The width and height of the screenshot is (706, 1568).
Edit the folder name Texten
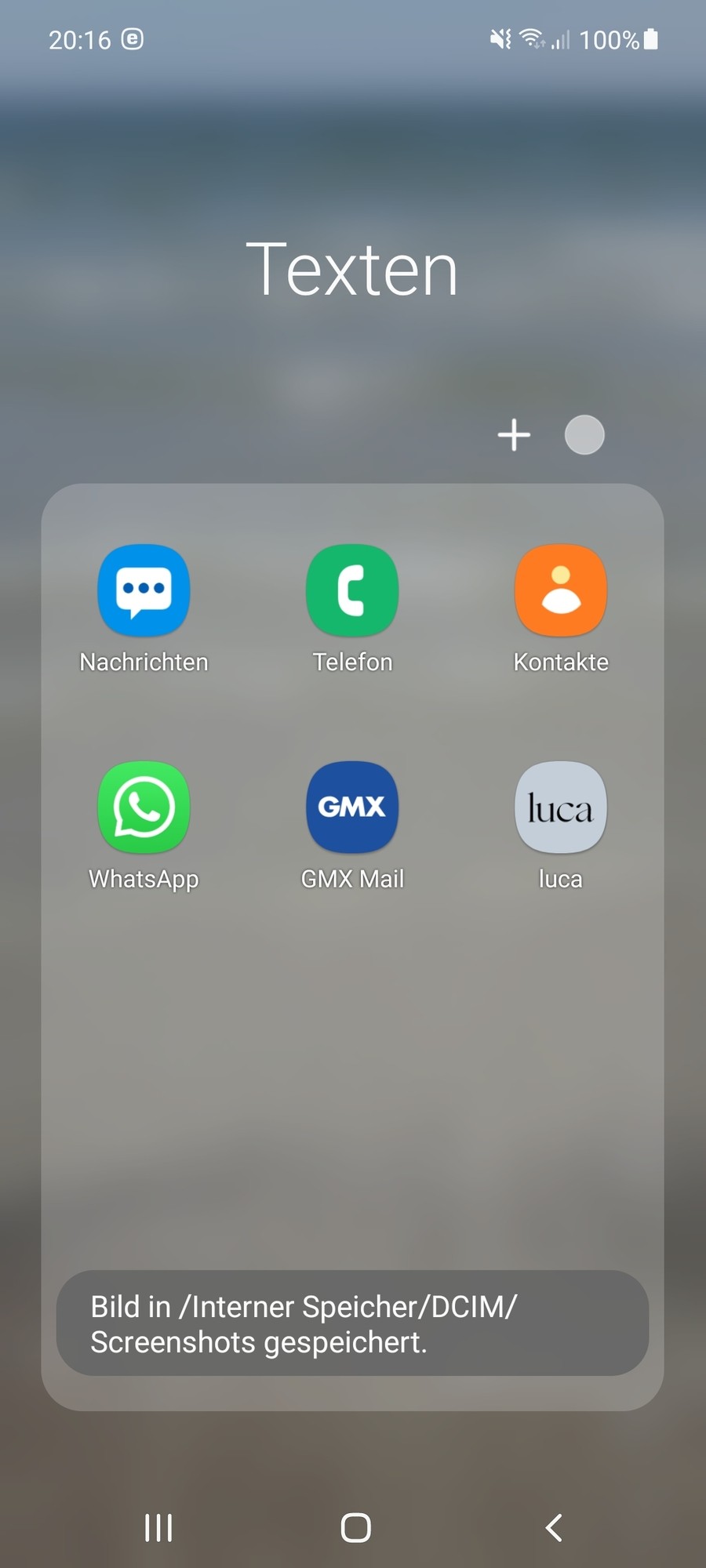(x=352, y=270)
